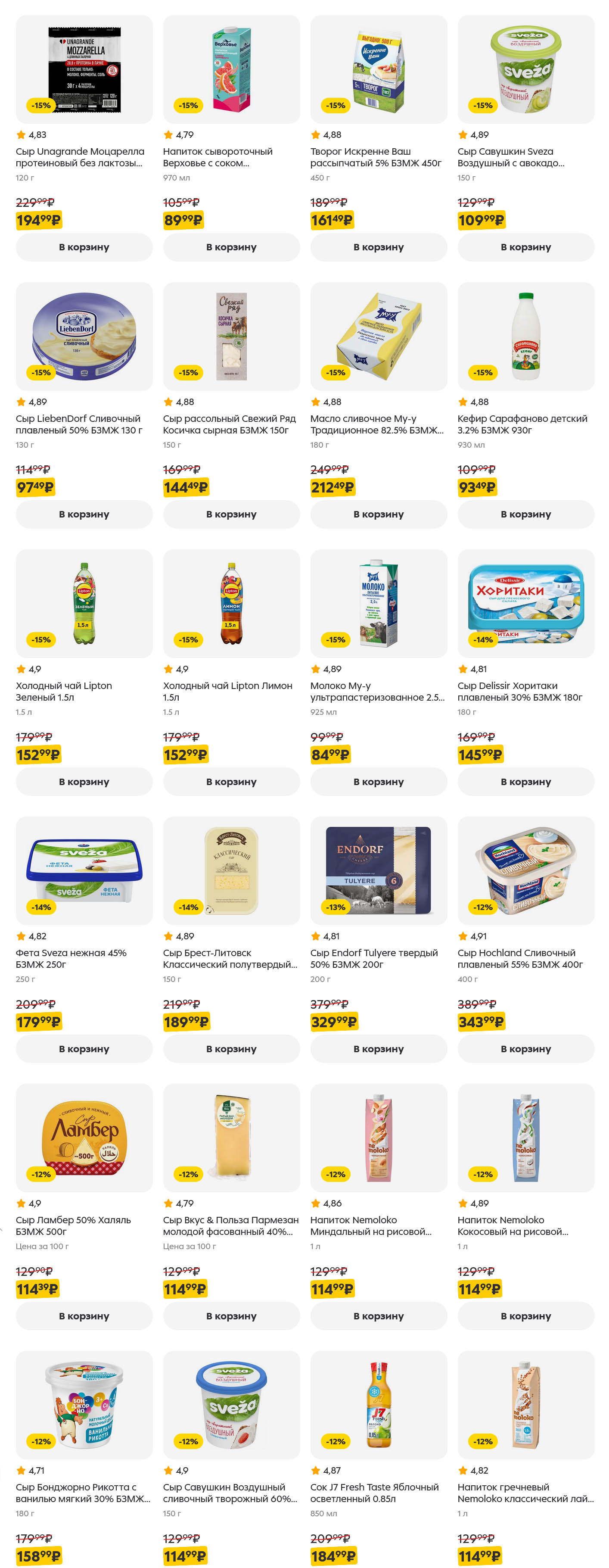
Task: Add Верховье whey drink to cart
Action: point(231,247)
